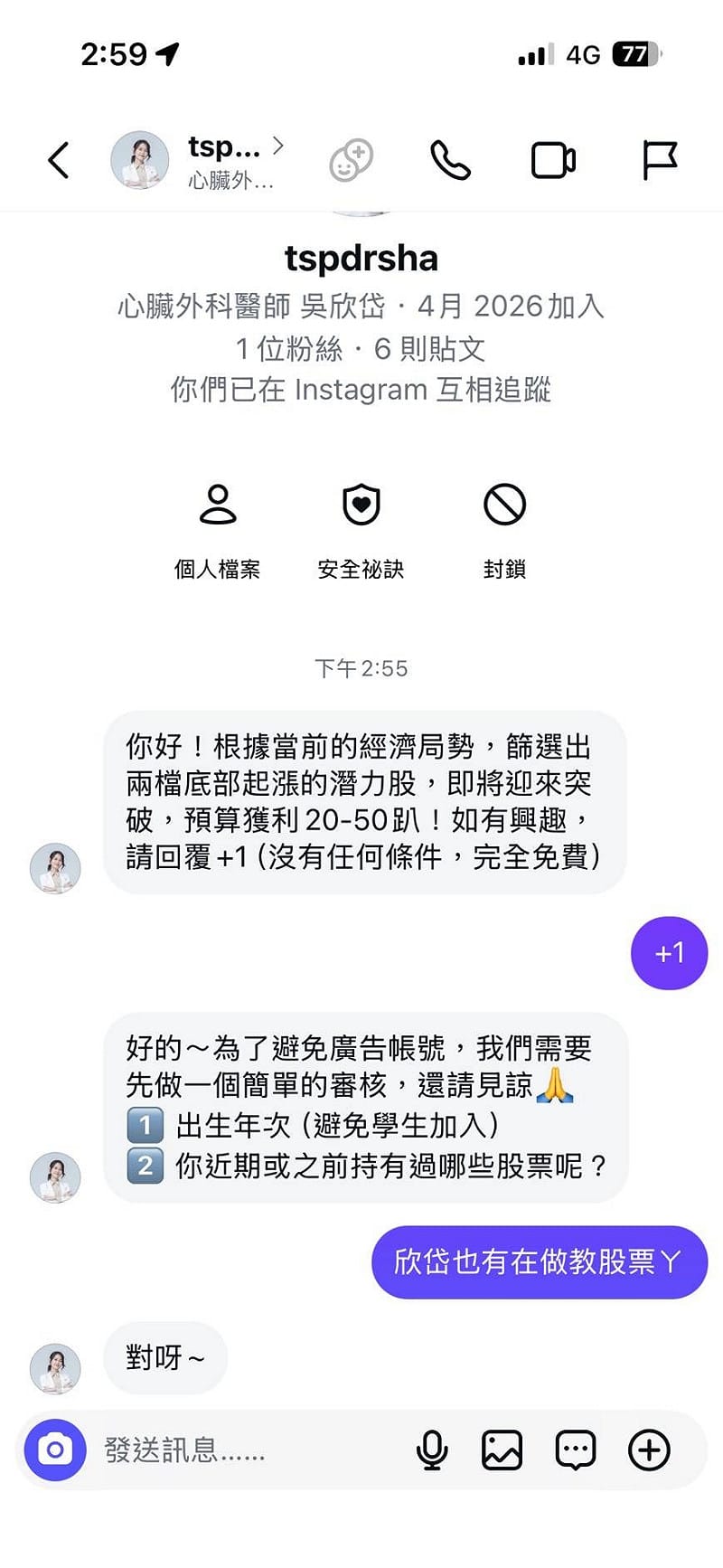This screenshot has height=1568, width=723.
Task: Open the flag/report icon in header
Action: pos(659,161)
